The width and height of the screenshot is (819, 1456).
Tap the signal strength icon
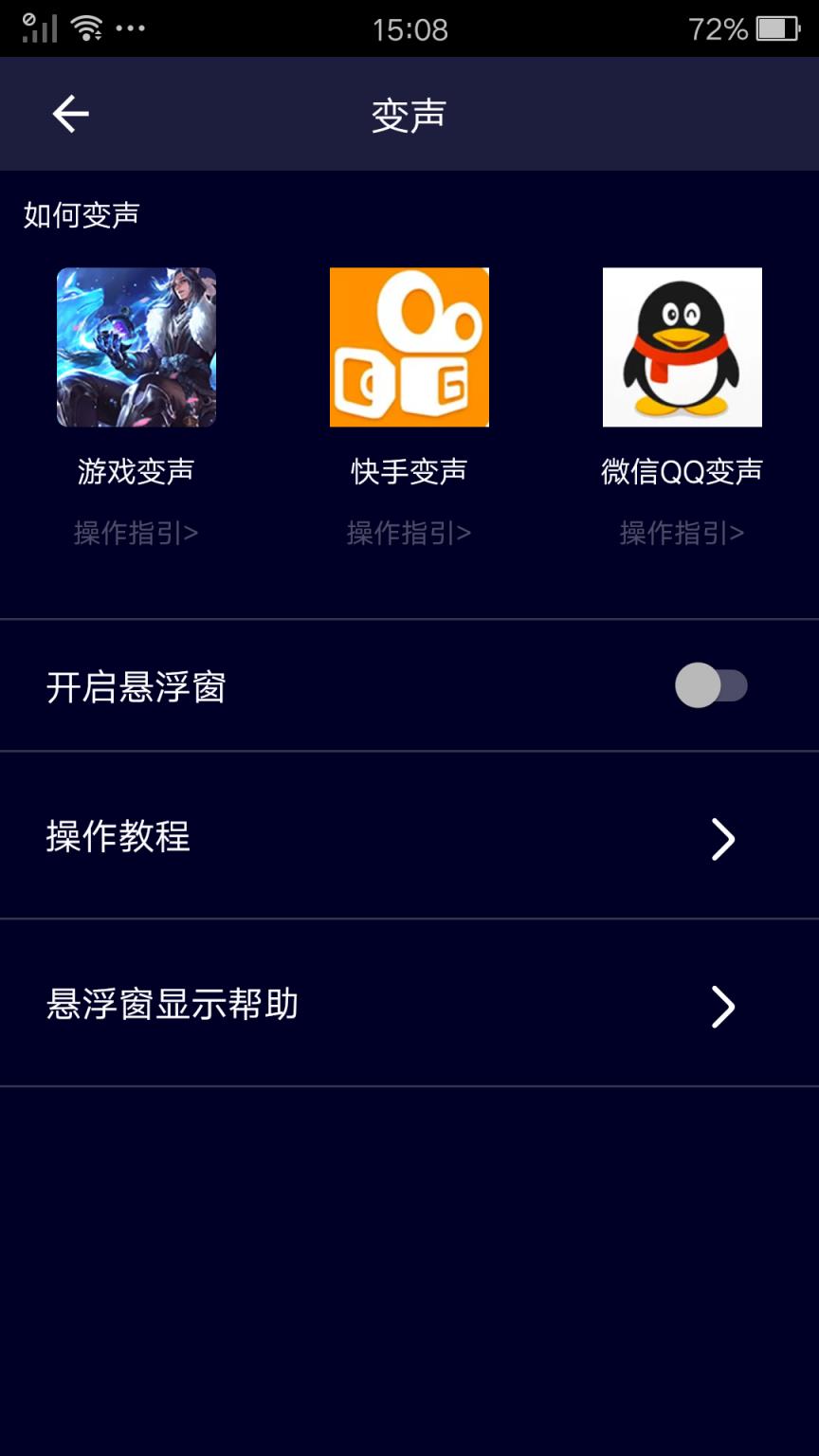click(x=40, y=27)
